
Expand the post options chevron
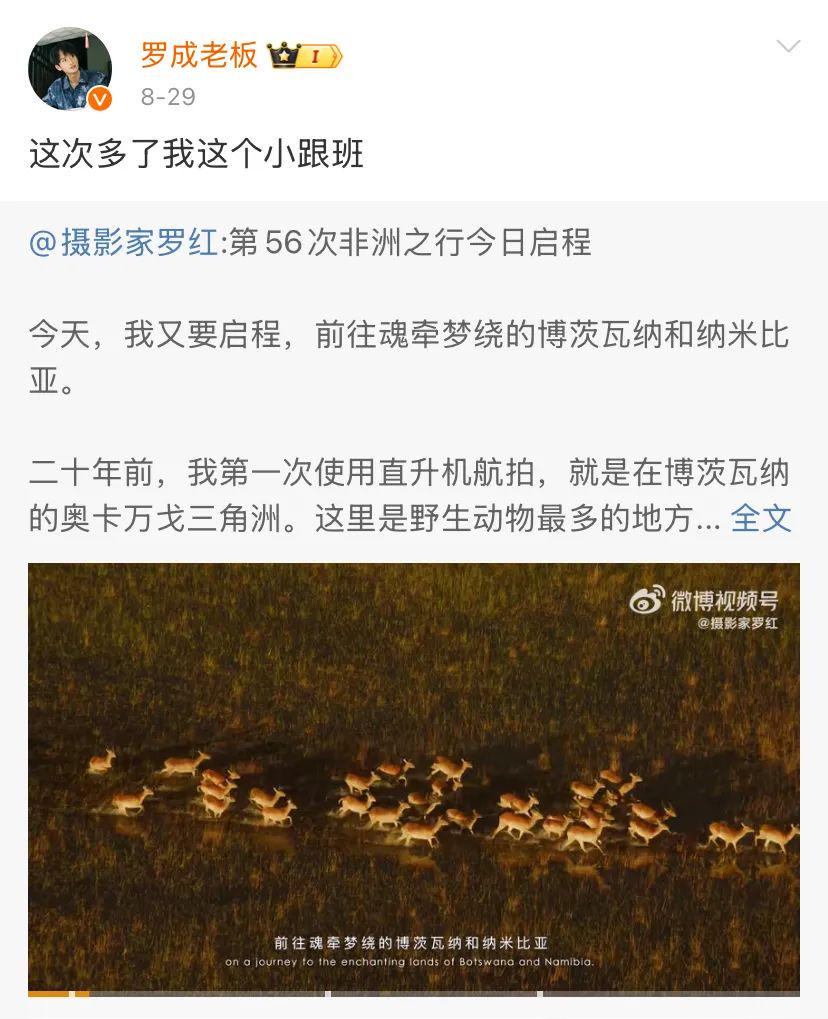[788, 47]
